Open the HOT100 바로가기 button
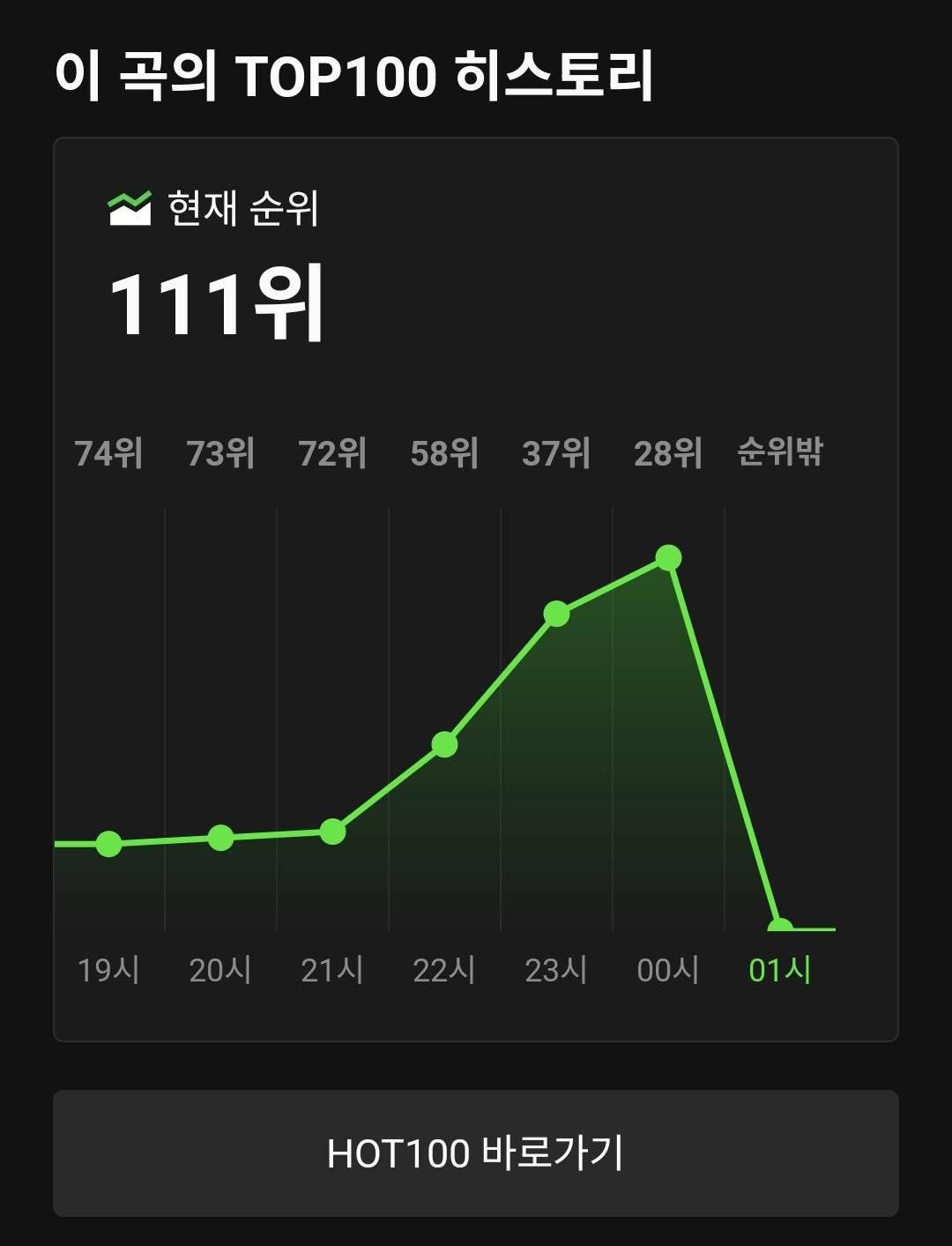Image resolution: width=952 pixels, height=1246 pixels. [476, 1153]
